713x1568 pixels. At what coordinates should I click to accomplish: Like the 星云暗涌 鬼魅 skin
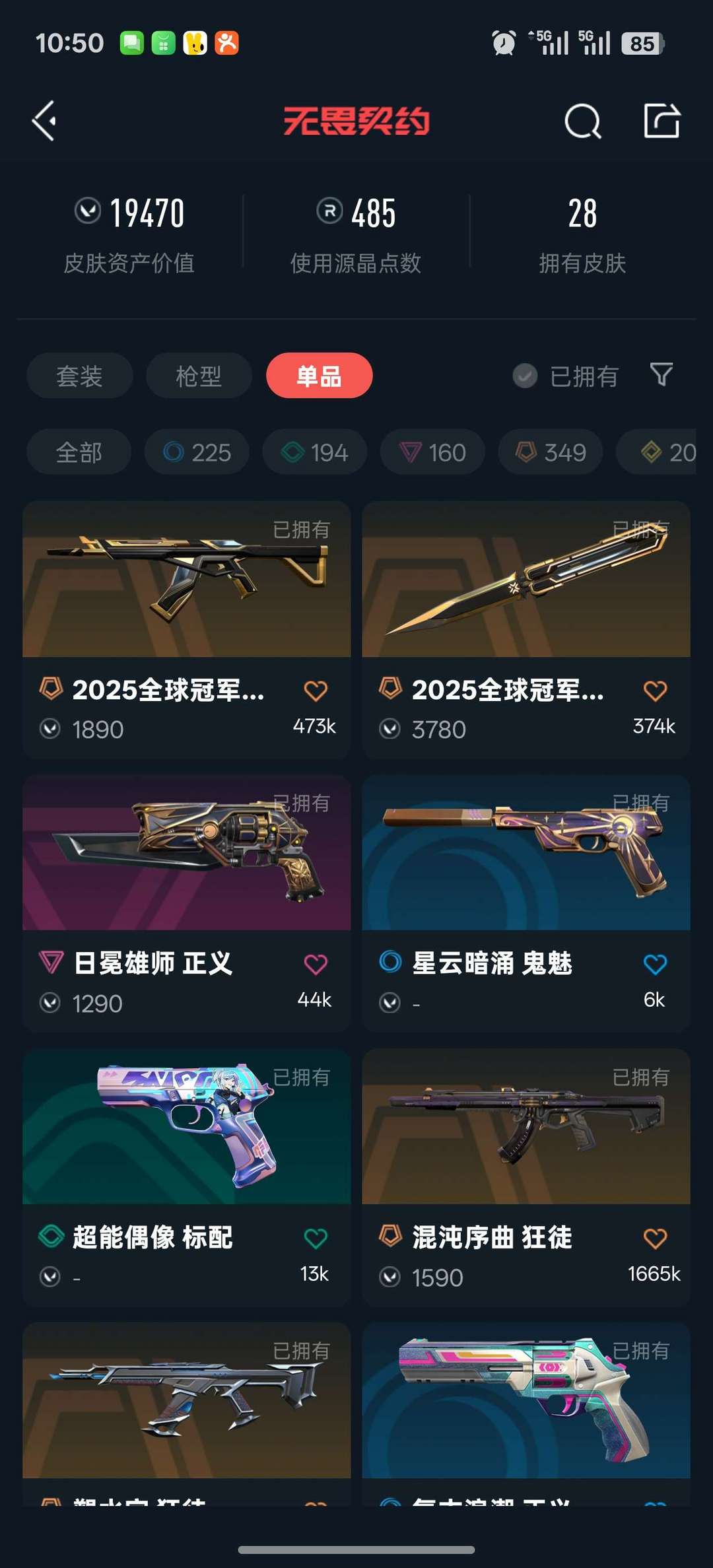tap(654, 965)
